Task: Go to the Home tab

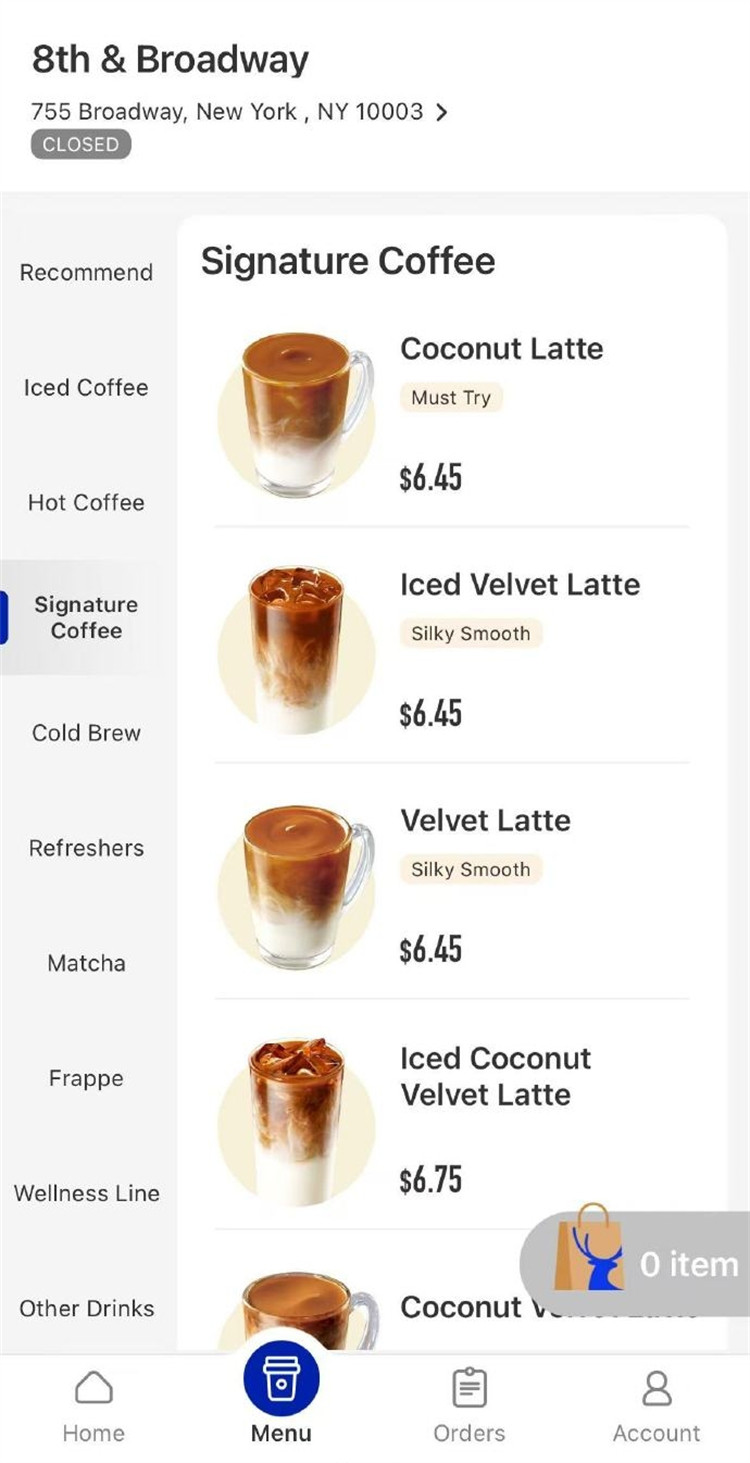Action: [93, 1406]
